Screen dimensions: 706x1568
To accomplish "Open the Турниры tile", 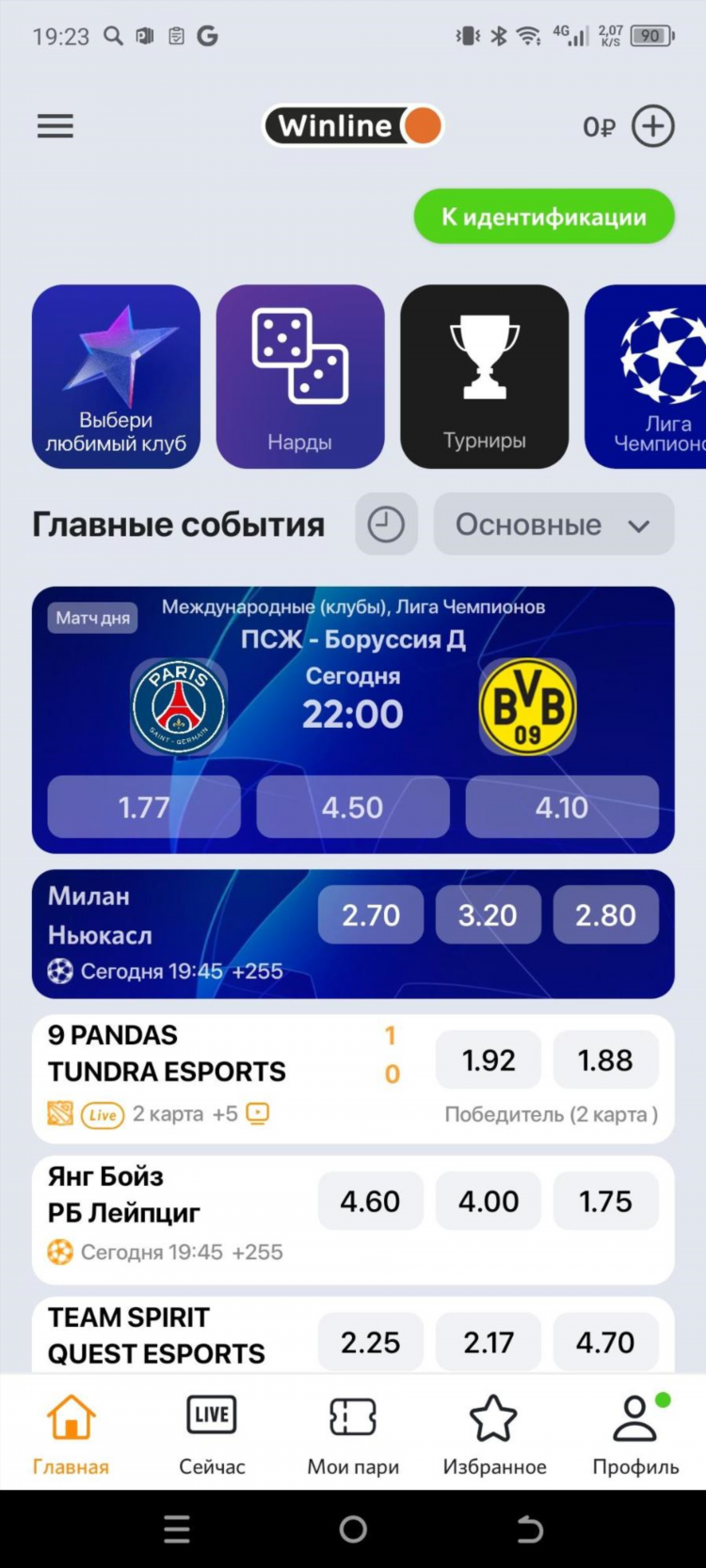I will (484, 377).
